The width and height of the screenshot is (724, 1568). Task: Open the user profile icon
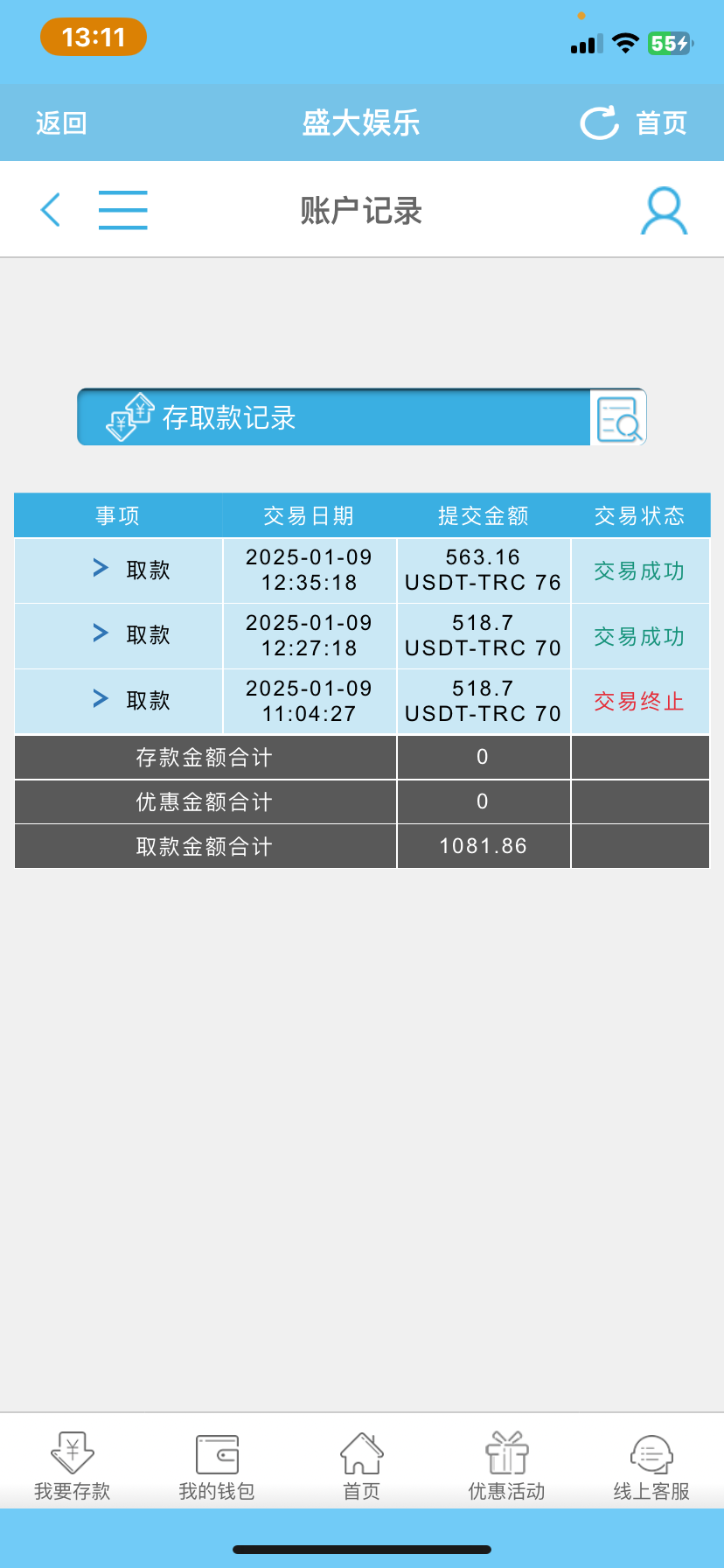[x=665, y=211]
